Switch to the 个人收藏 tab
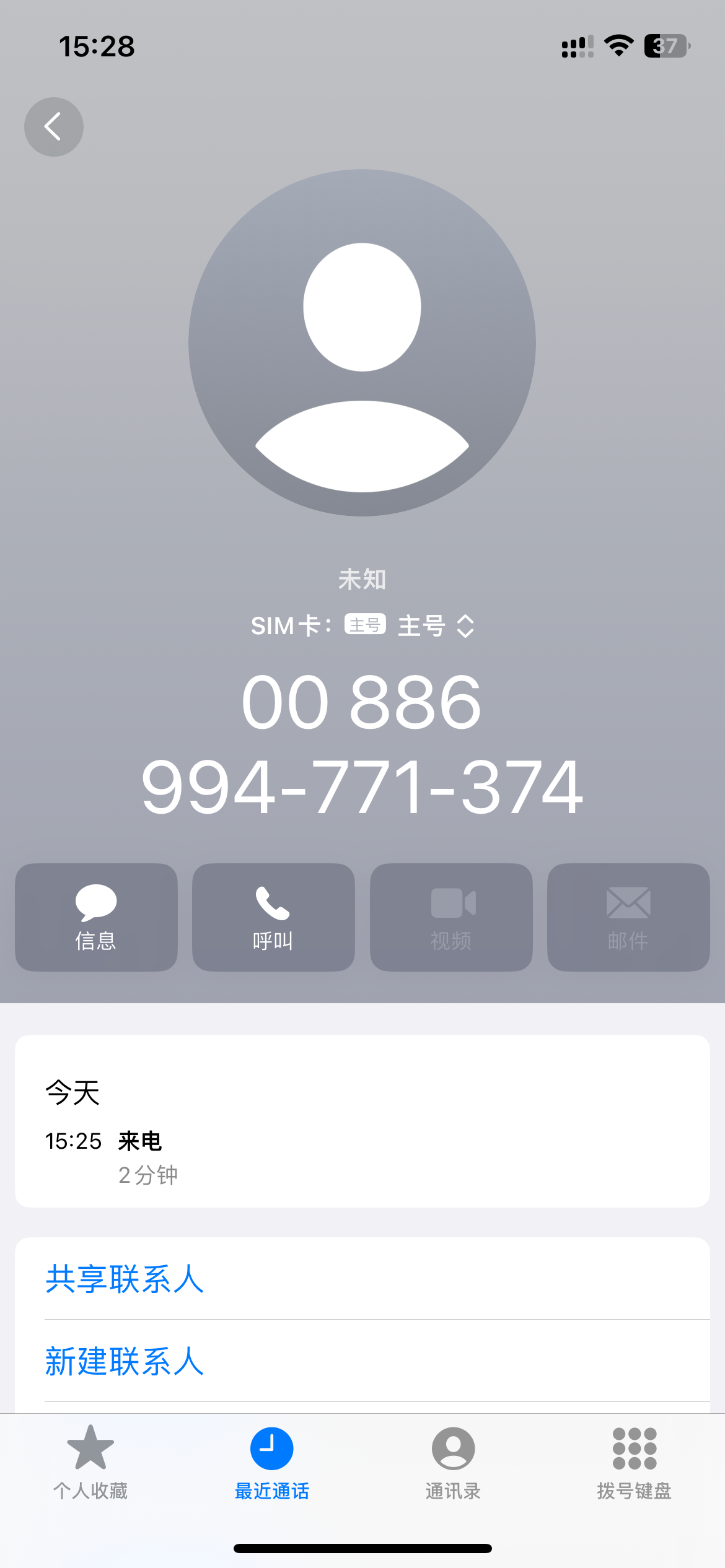 (x=90, y=1463)
